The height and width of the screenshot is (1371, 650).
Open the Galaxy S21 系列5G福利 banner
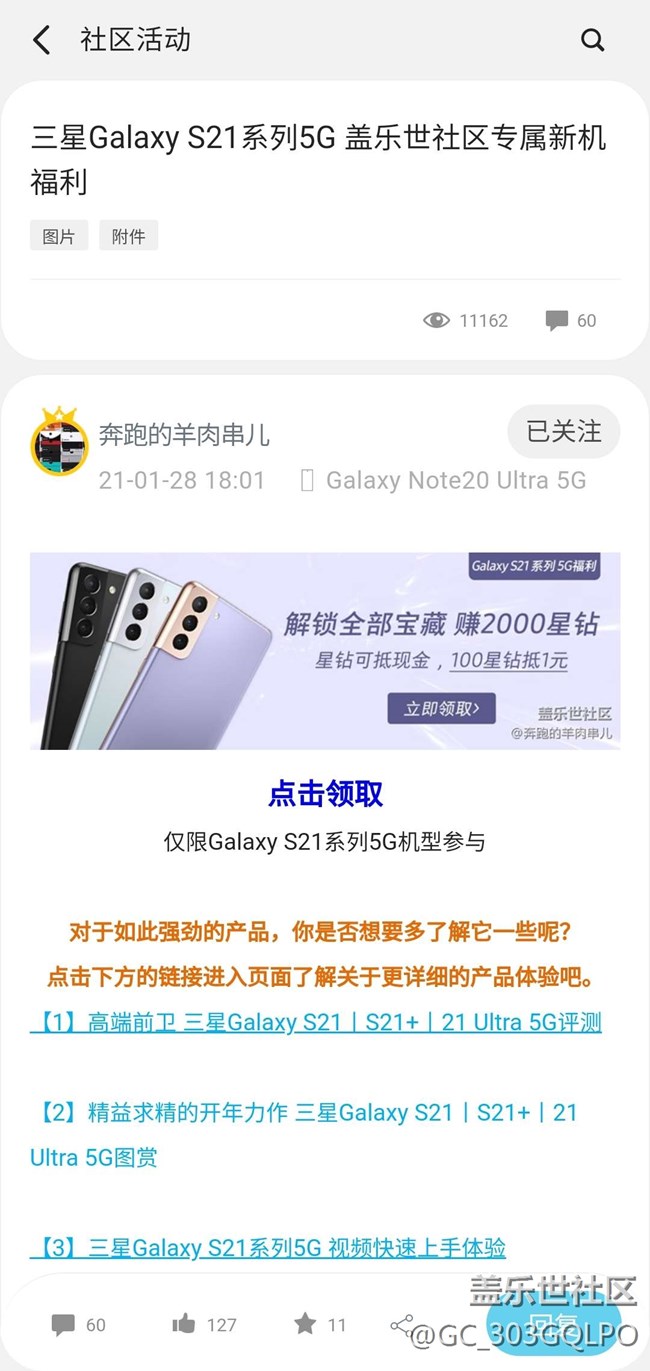click(x=324, y=650)
